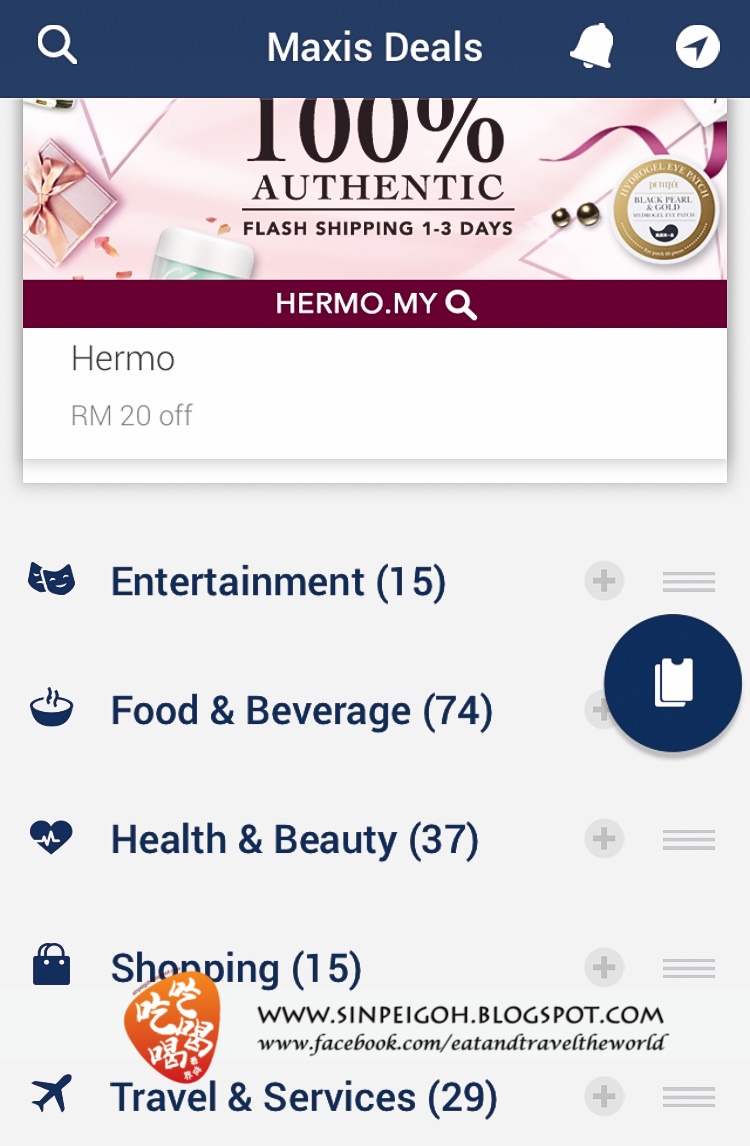The height and width of the screenshot is (1146, 750).
Task: Tap the floating vouchers button
Action: (673, 683)
